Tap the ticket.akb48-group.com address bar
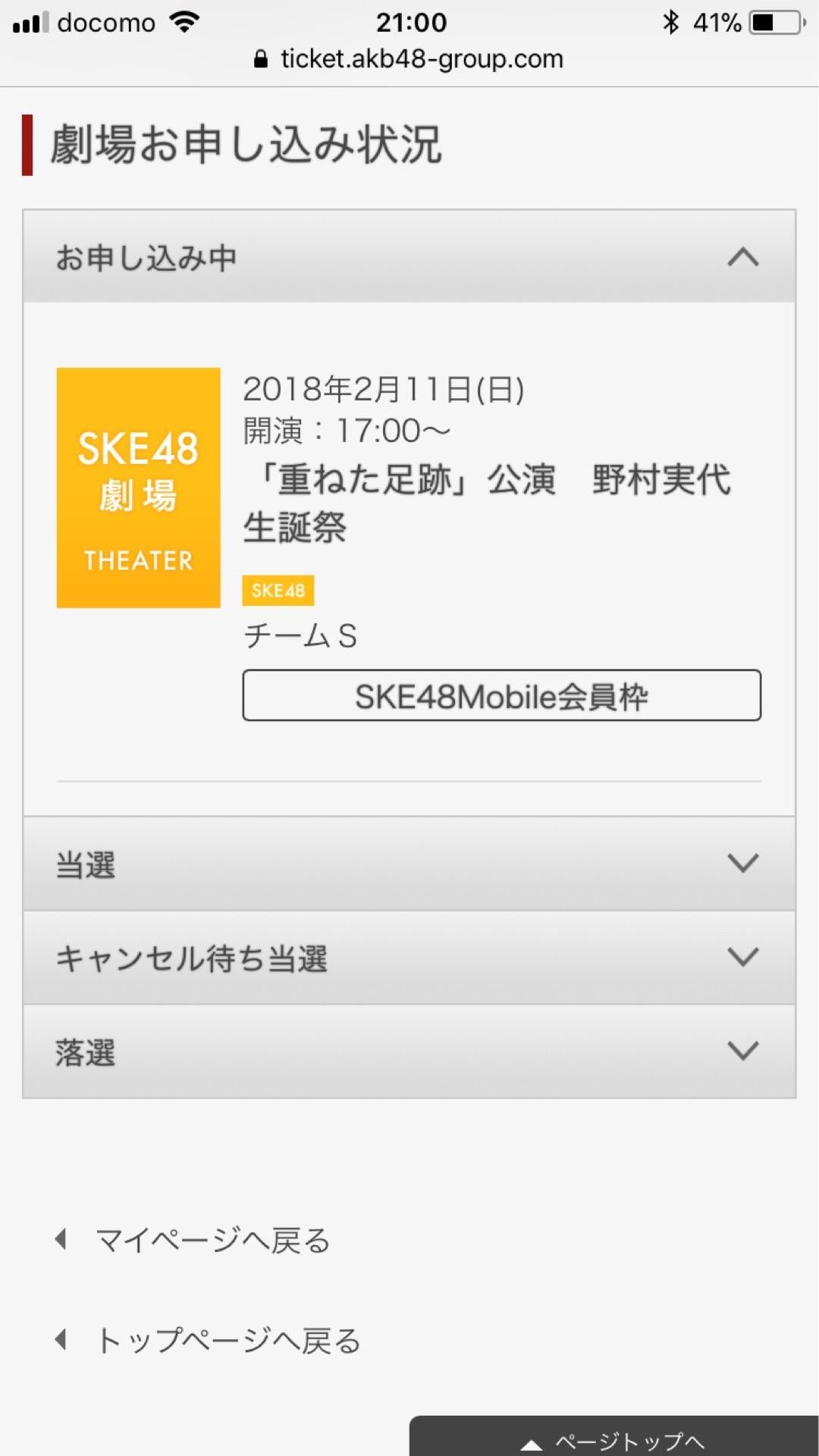819x1456 pixels. click(x=409, y=59)
